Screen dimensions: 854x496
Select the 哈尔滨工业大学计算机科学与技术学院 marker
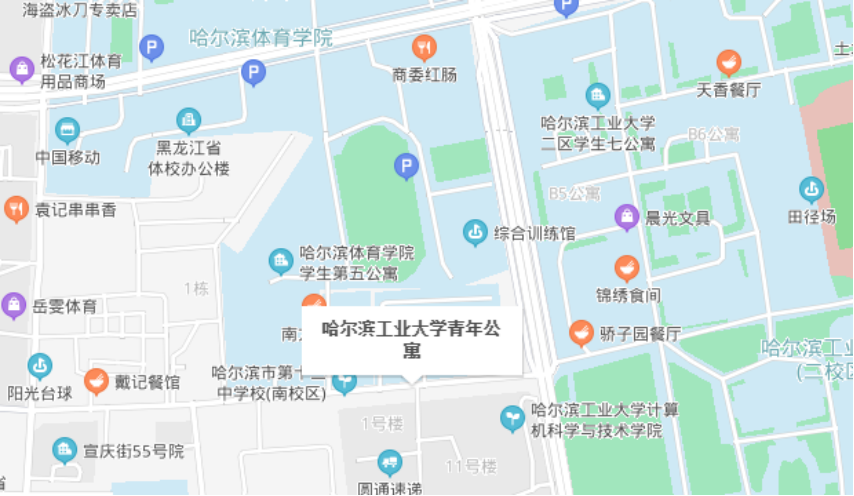(512, 419)
